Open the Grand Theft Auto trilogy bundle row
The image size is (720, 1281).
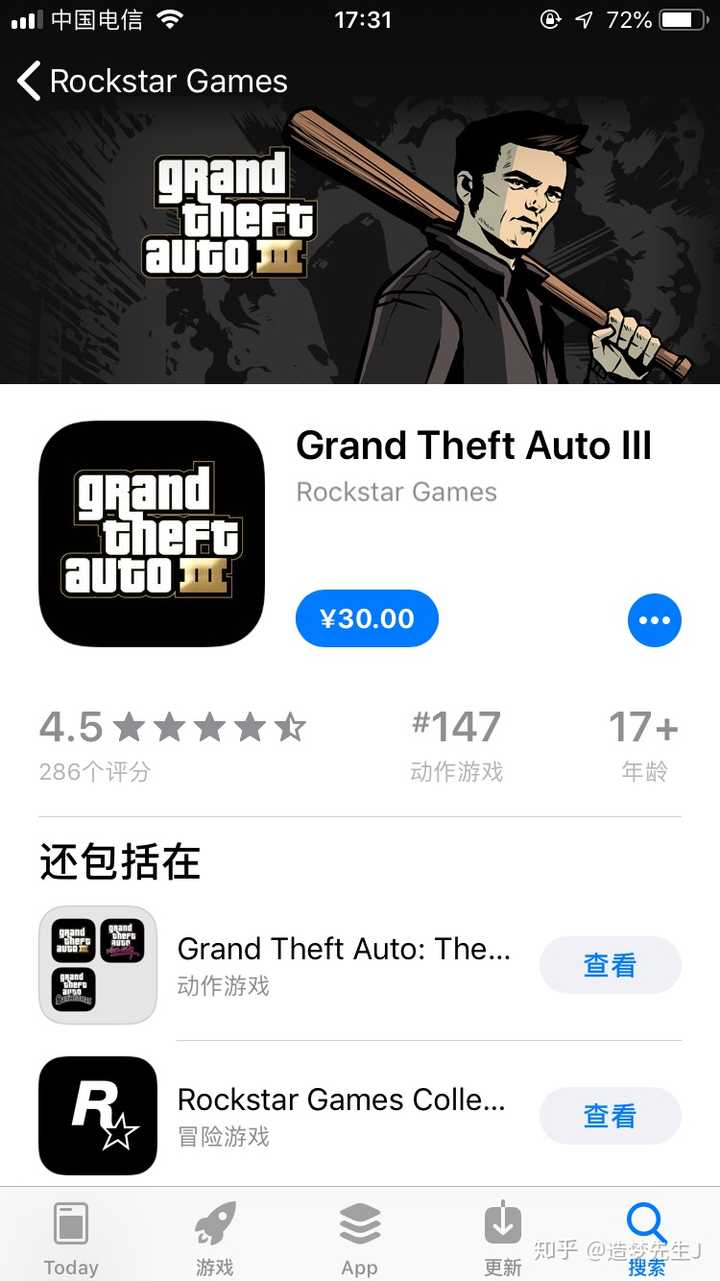click(343, 964)
